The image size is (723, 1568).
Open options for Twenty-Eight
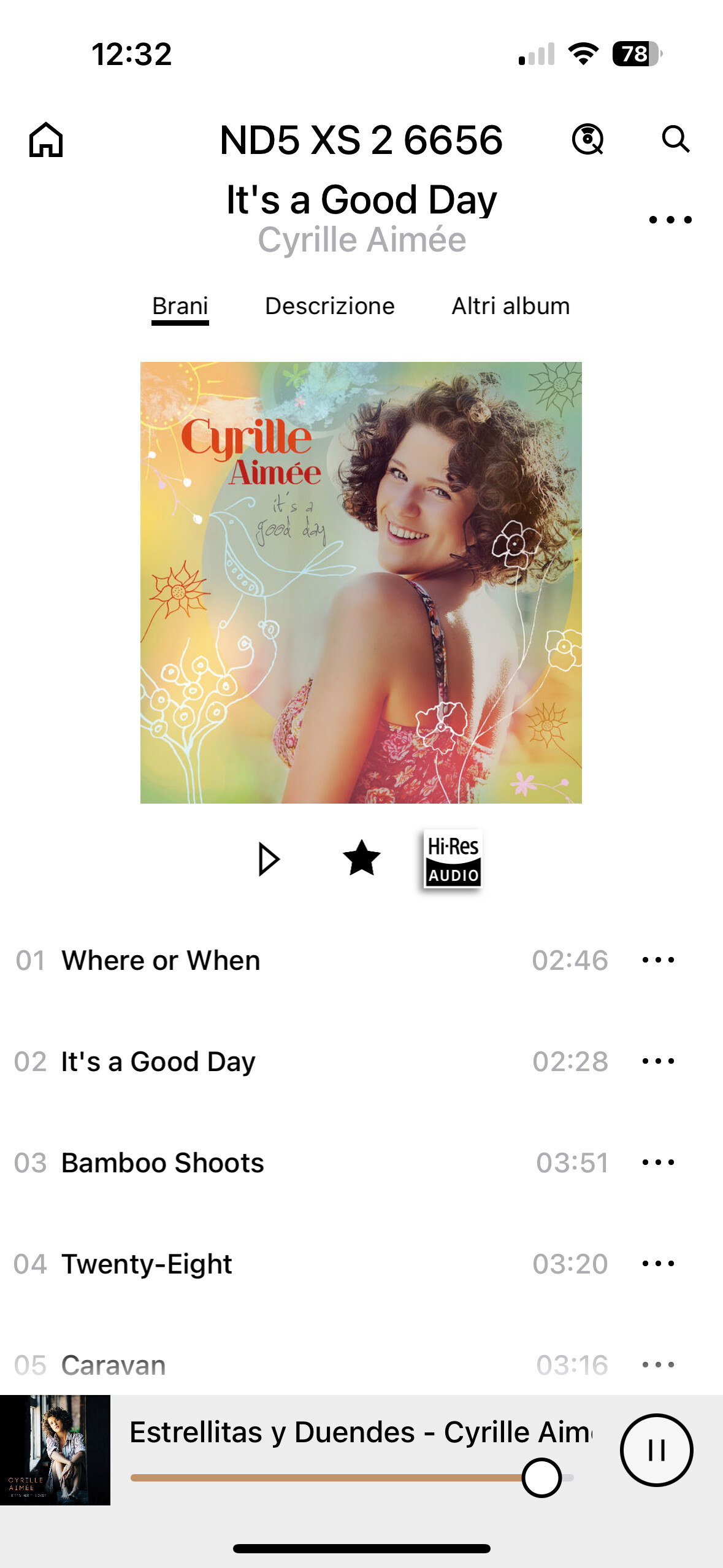click(x=658, y=1264)
